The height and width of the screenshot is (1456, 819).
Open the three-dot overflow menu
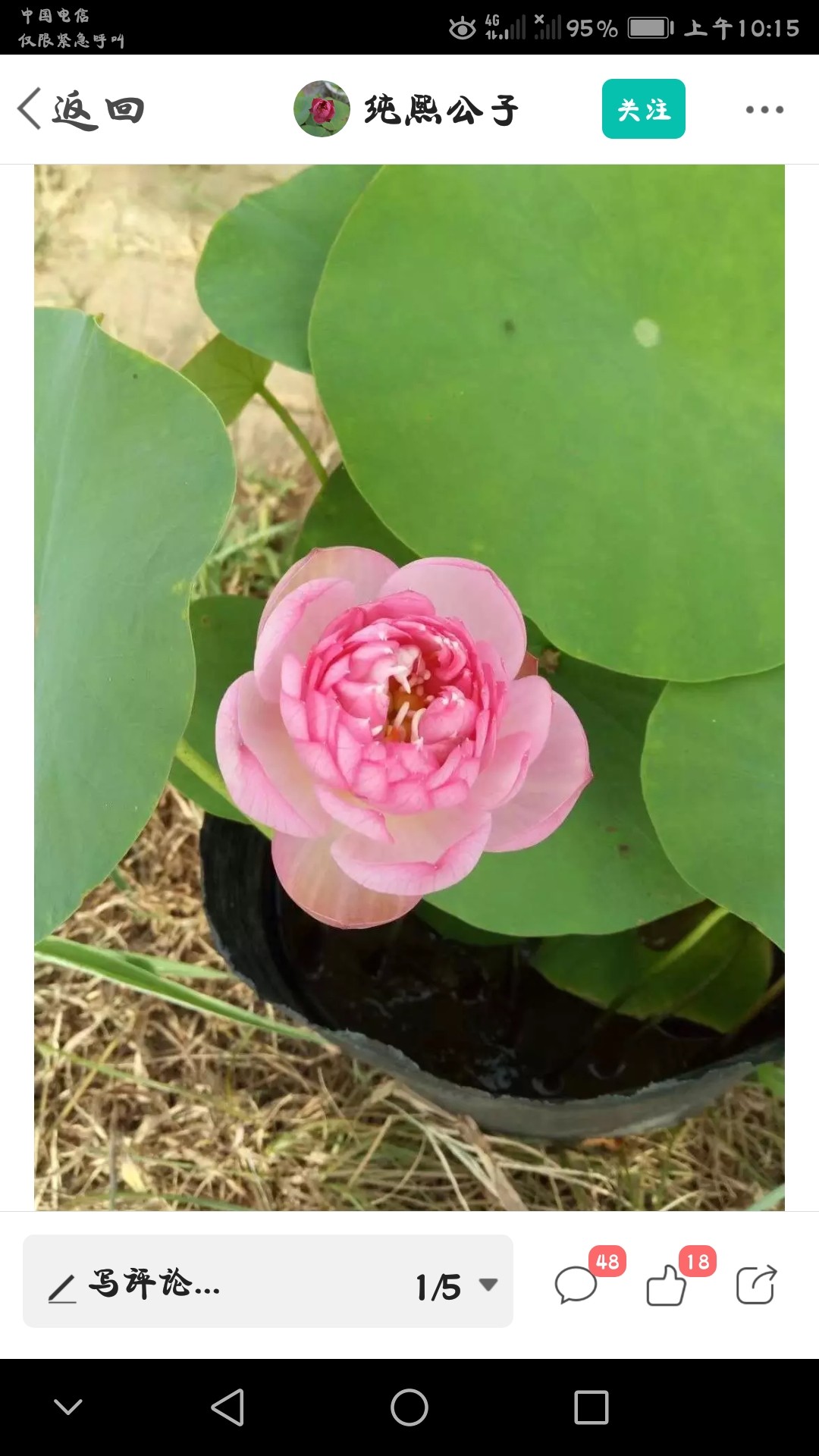[x=764, y=110]
